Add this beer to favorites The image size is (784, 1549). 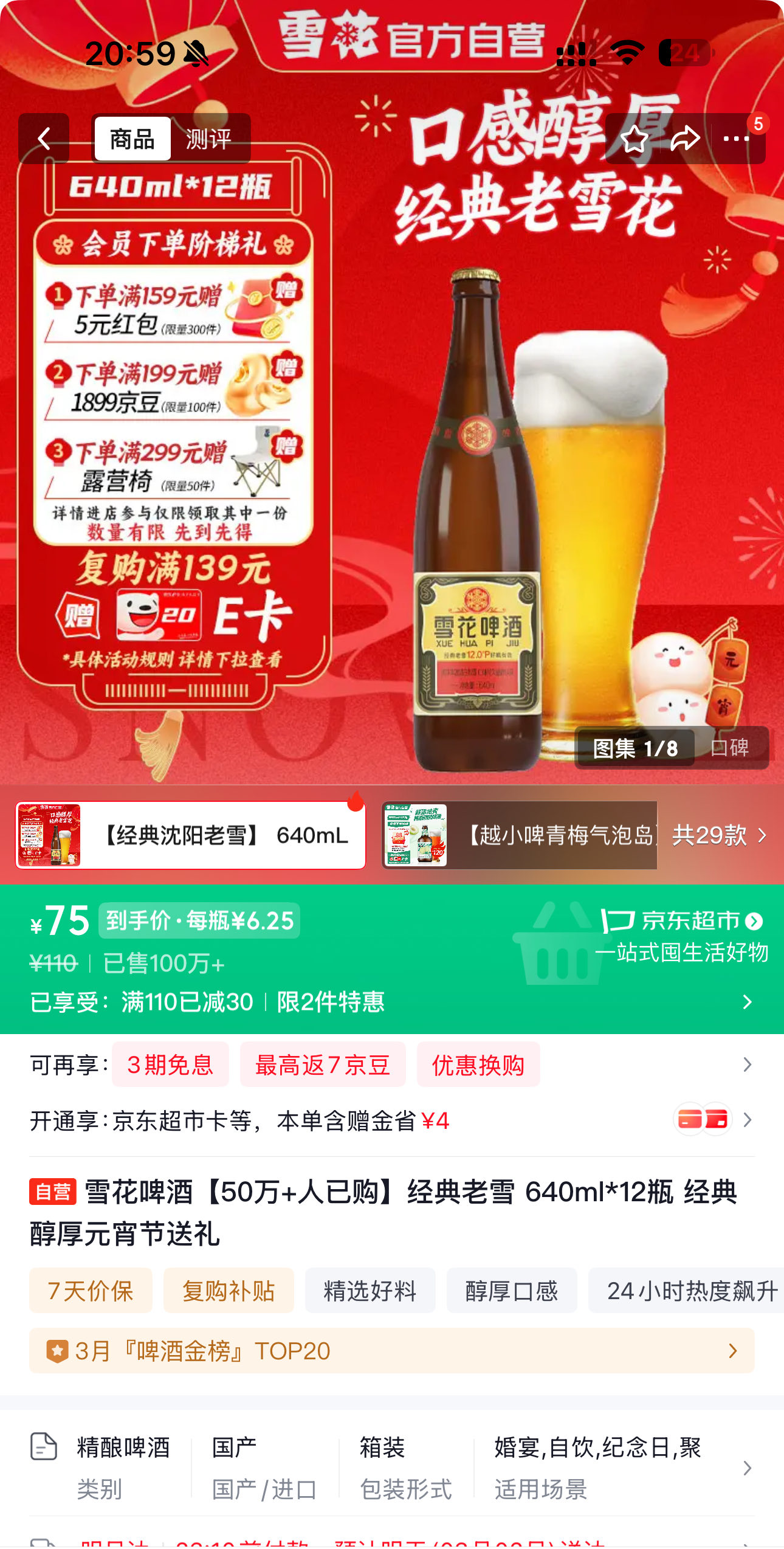(x=634, y=139)
